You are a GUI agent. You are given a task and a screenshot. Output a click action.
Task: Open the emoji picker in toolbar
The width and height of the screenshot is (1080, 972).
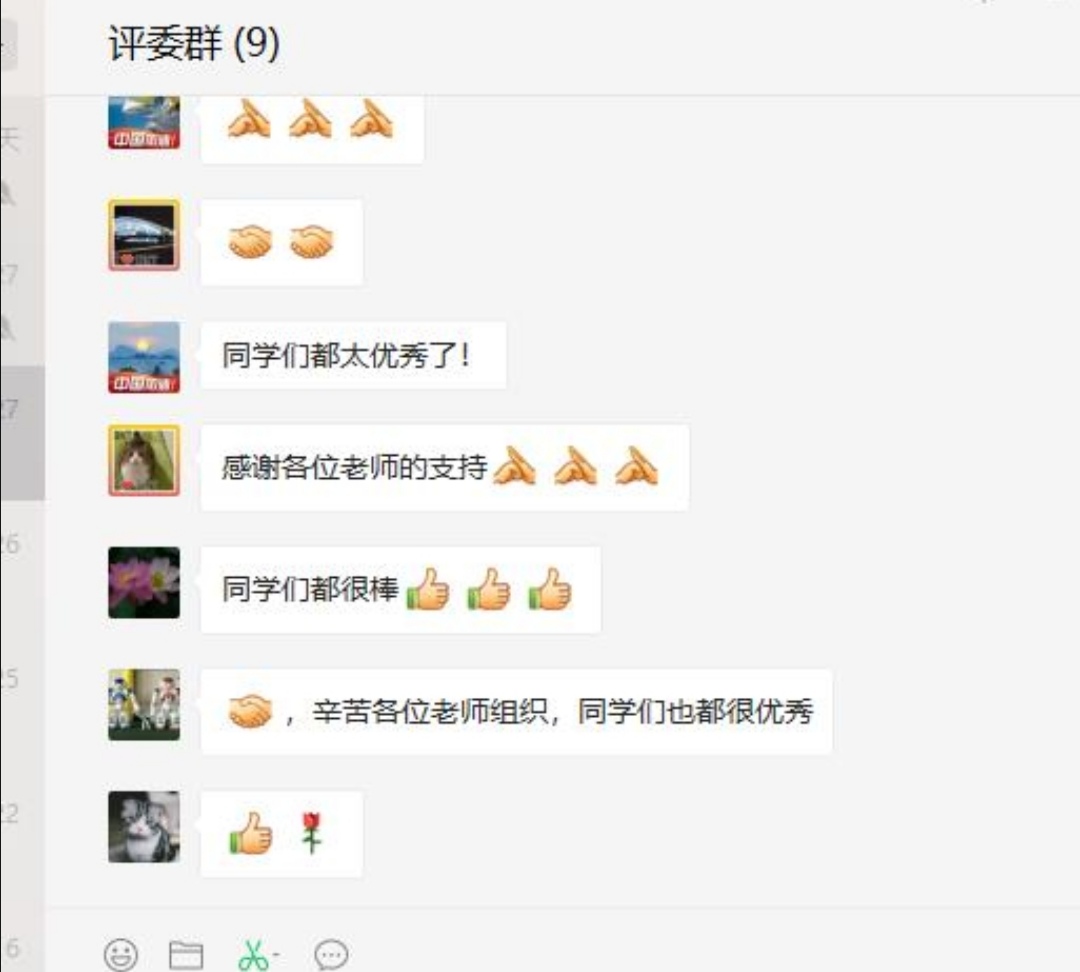[x=121, y=955]
